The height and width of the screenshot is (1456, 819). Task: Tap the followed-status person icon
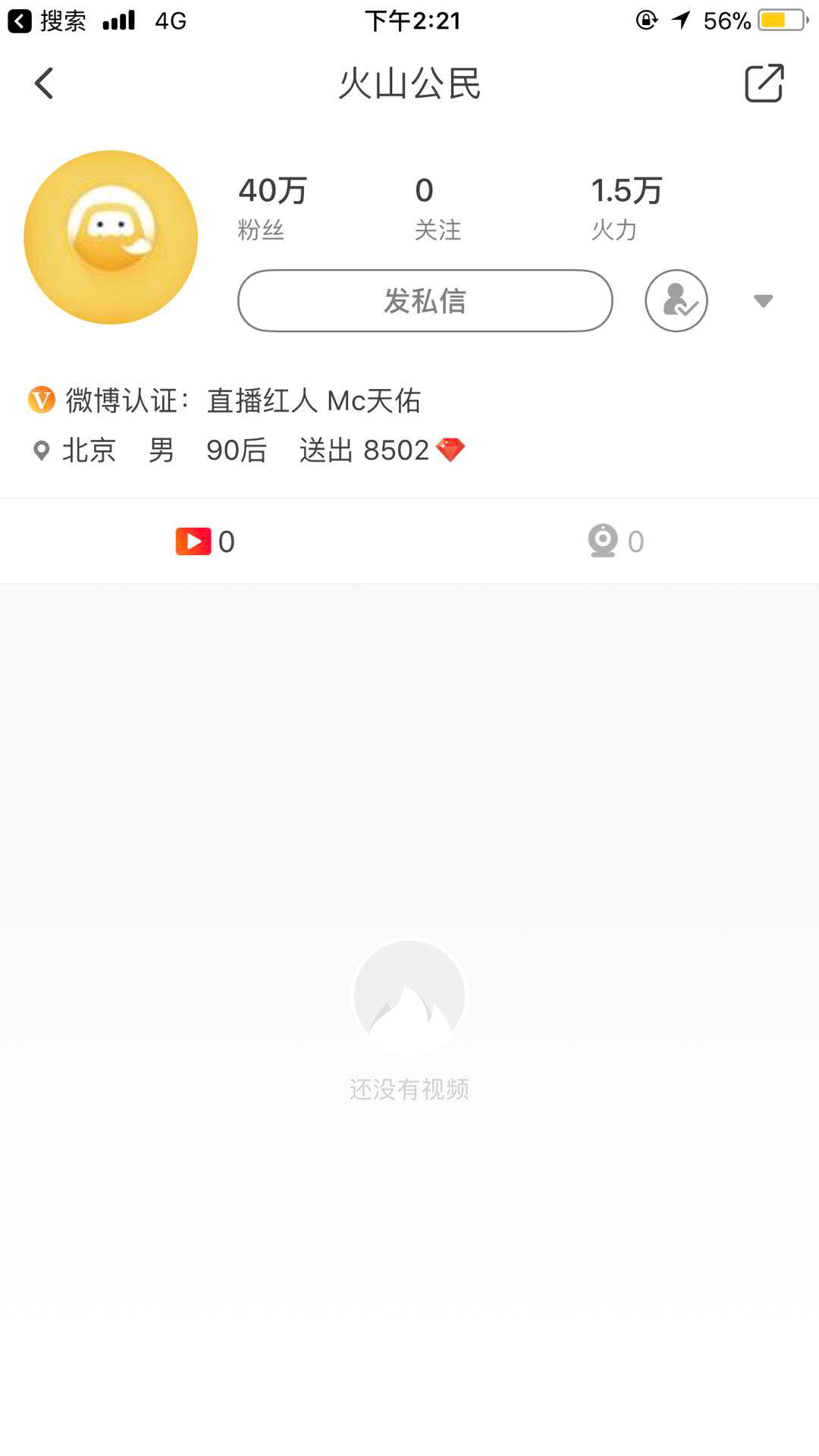(x=676, y=301)
